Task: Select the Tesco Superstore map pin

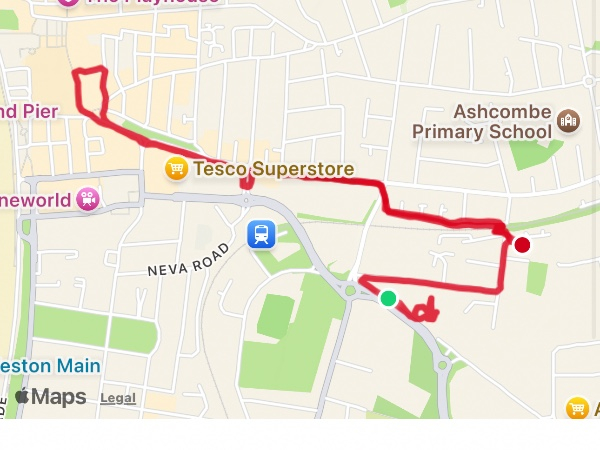Action: [x=176, y=169]
